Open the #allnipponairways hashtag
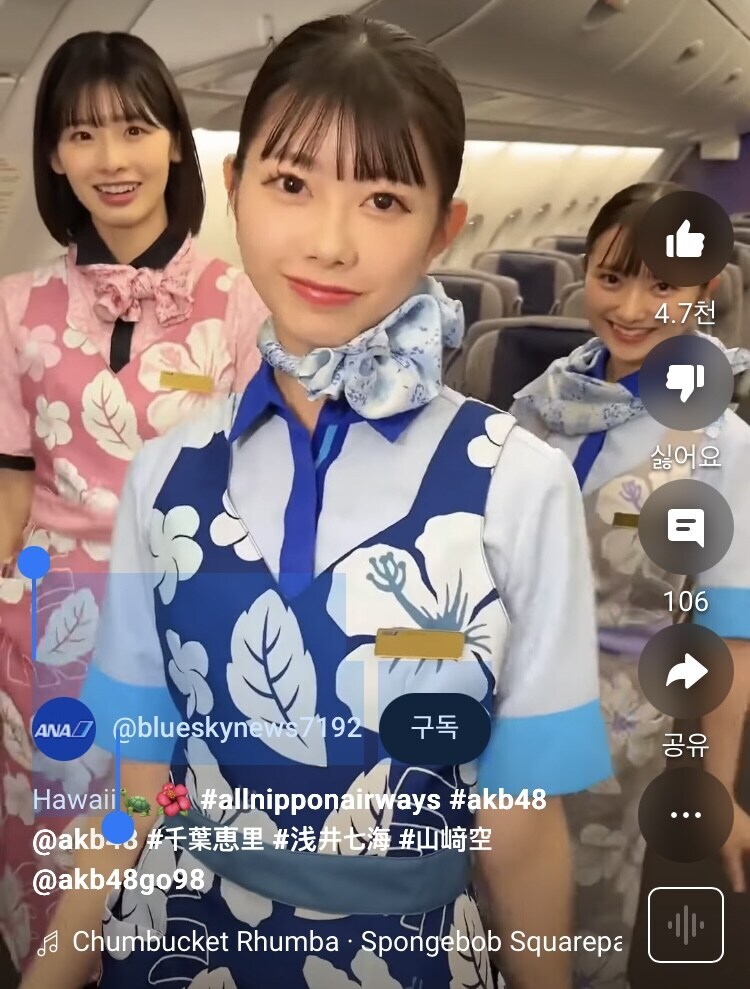 (x=320, y=800)
